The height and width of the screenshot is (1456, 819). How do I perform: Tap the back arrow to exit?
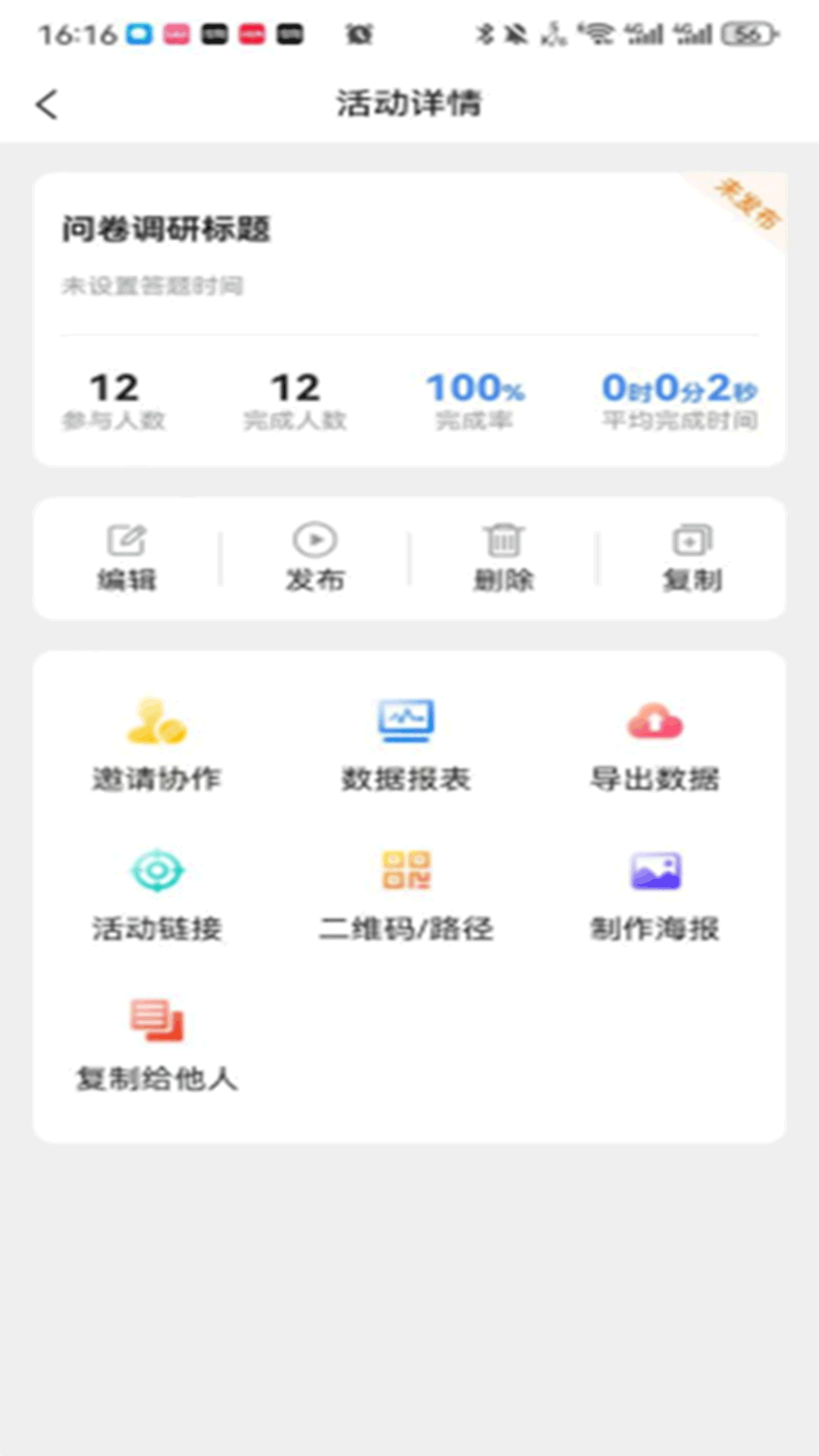47,105
